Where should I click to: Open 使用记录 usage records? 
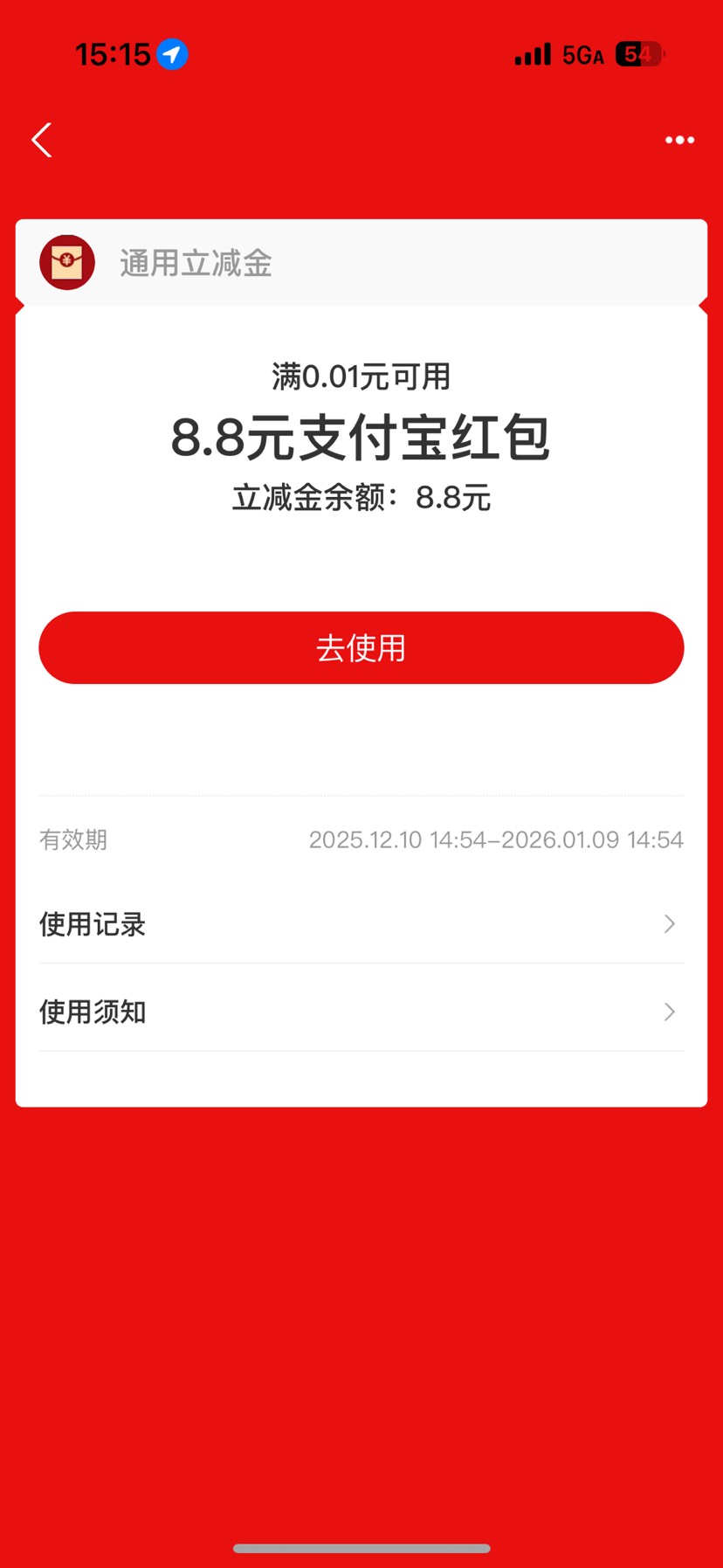pos(361,924)
